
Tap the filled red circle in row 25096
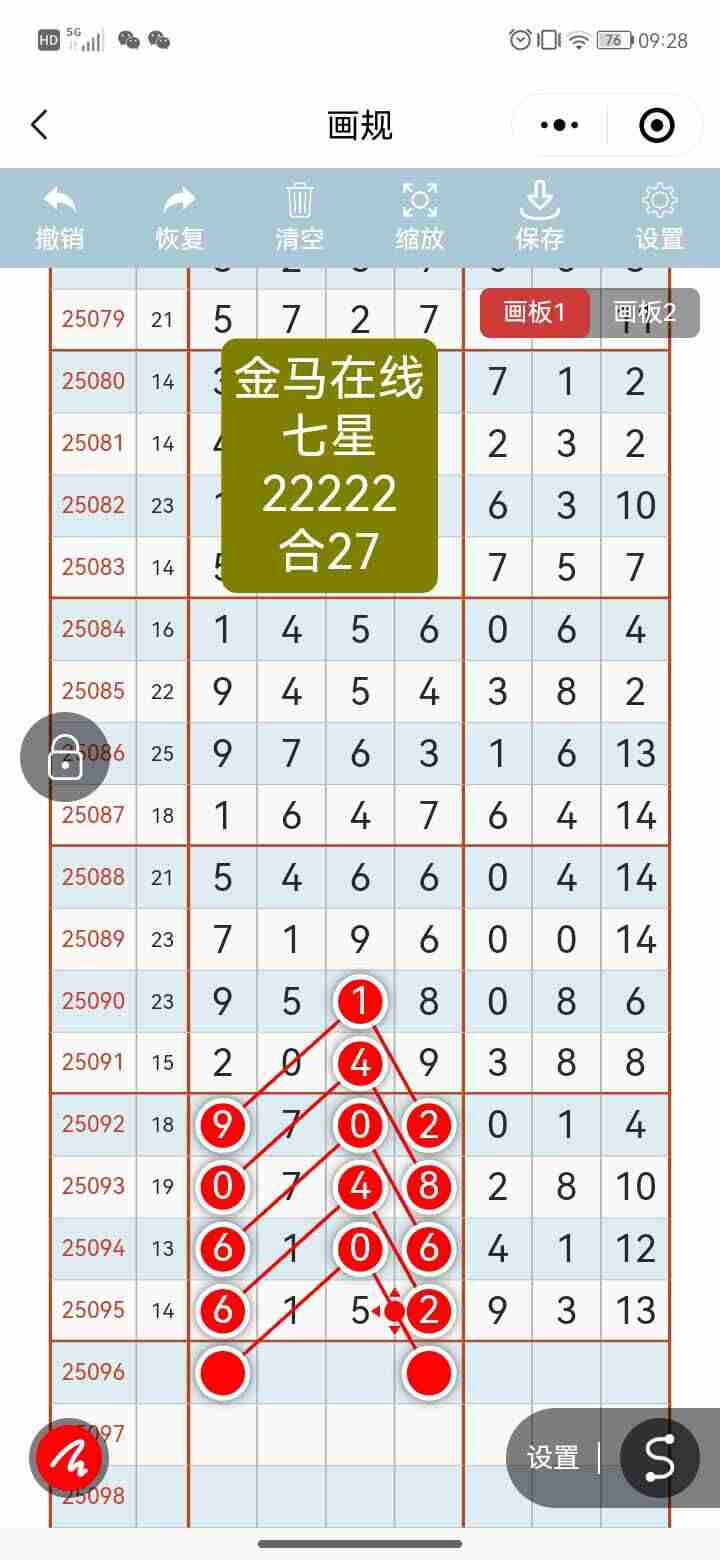224,1373
